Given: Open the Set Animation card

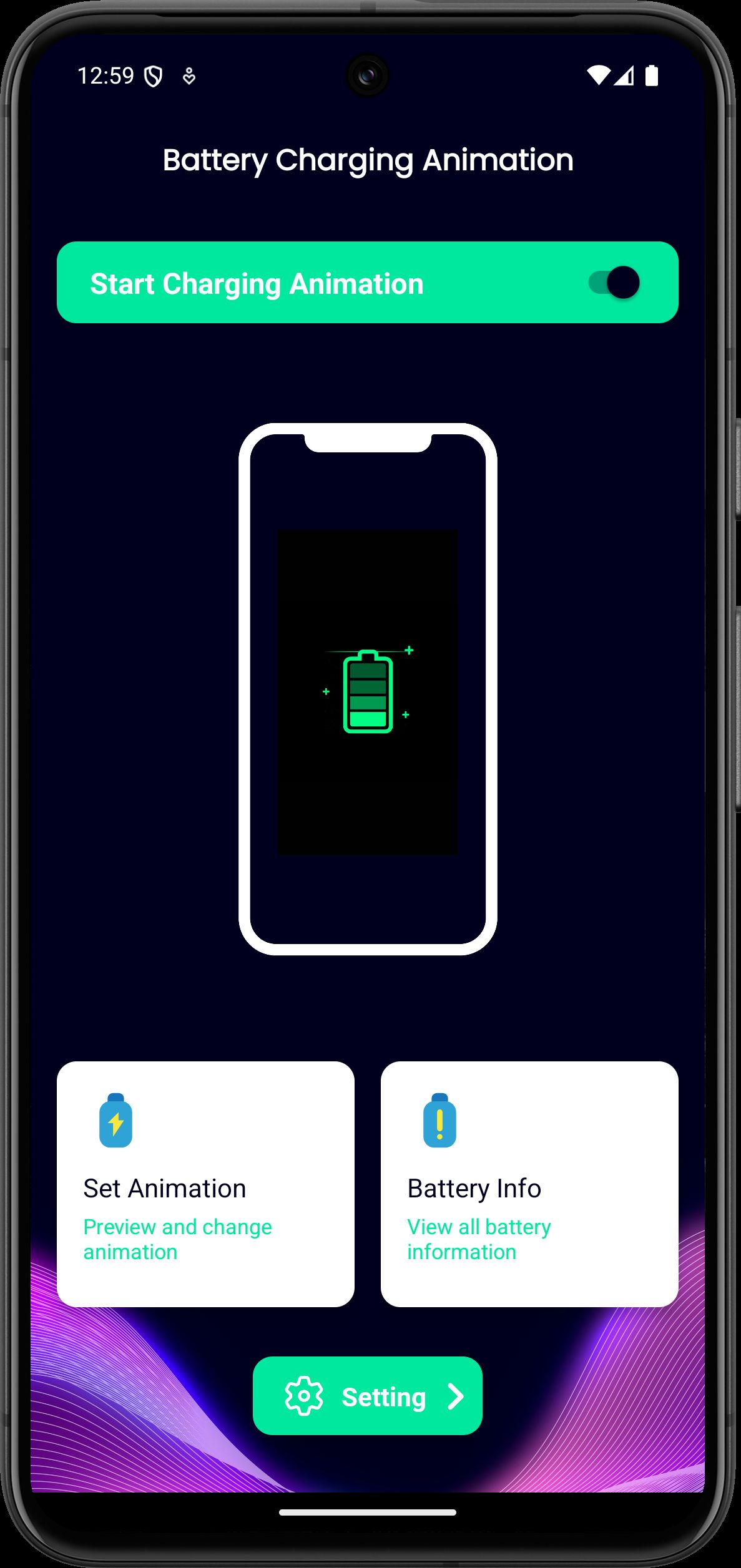Looking at the screenshot, I should [205, 1184].
